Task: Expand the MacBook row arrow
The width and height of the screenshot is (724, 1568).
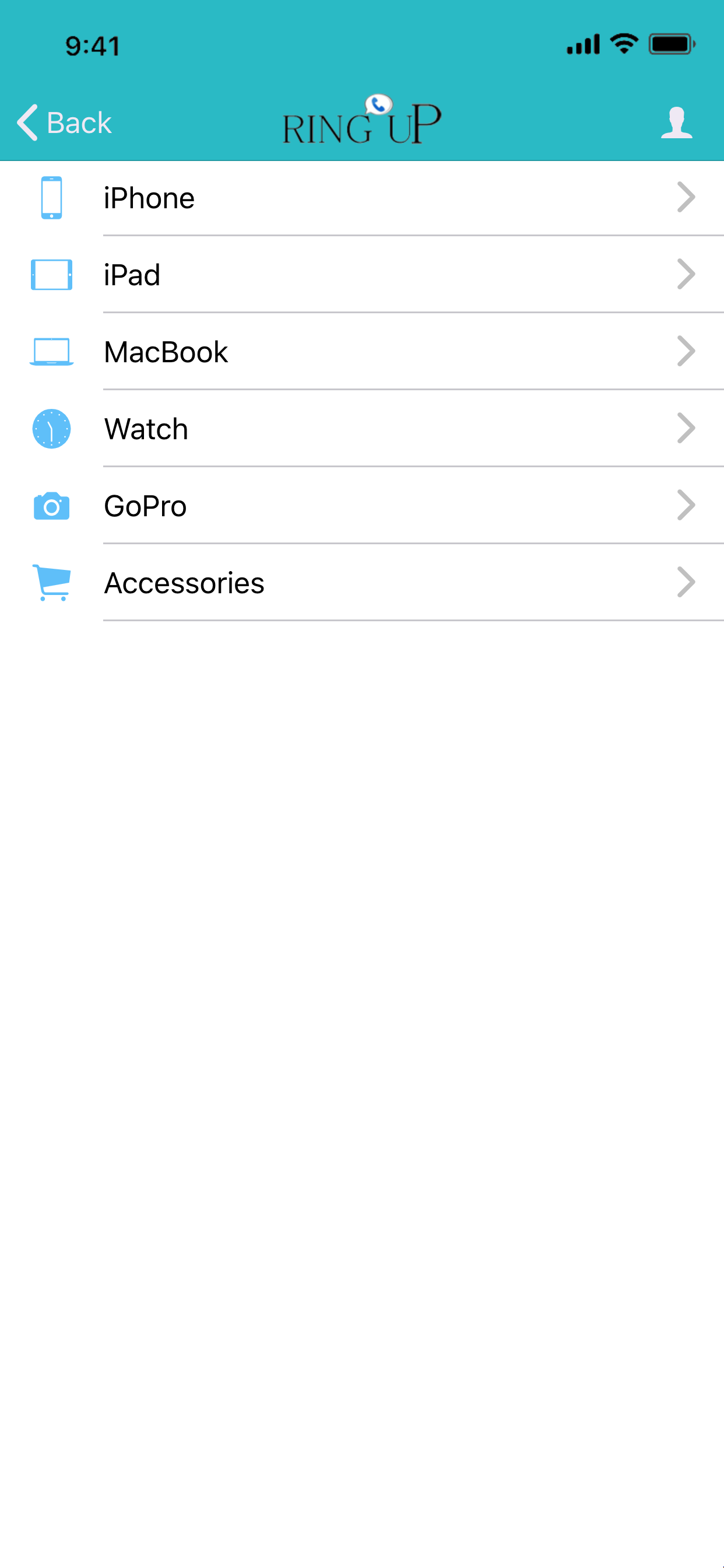Action: point(686,351)
